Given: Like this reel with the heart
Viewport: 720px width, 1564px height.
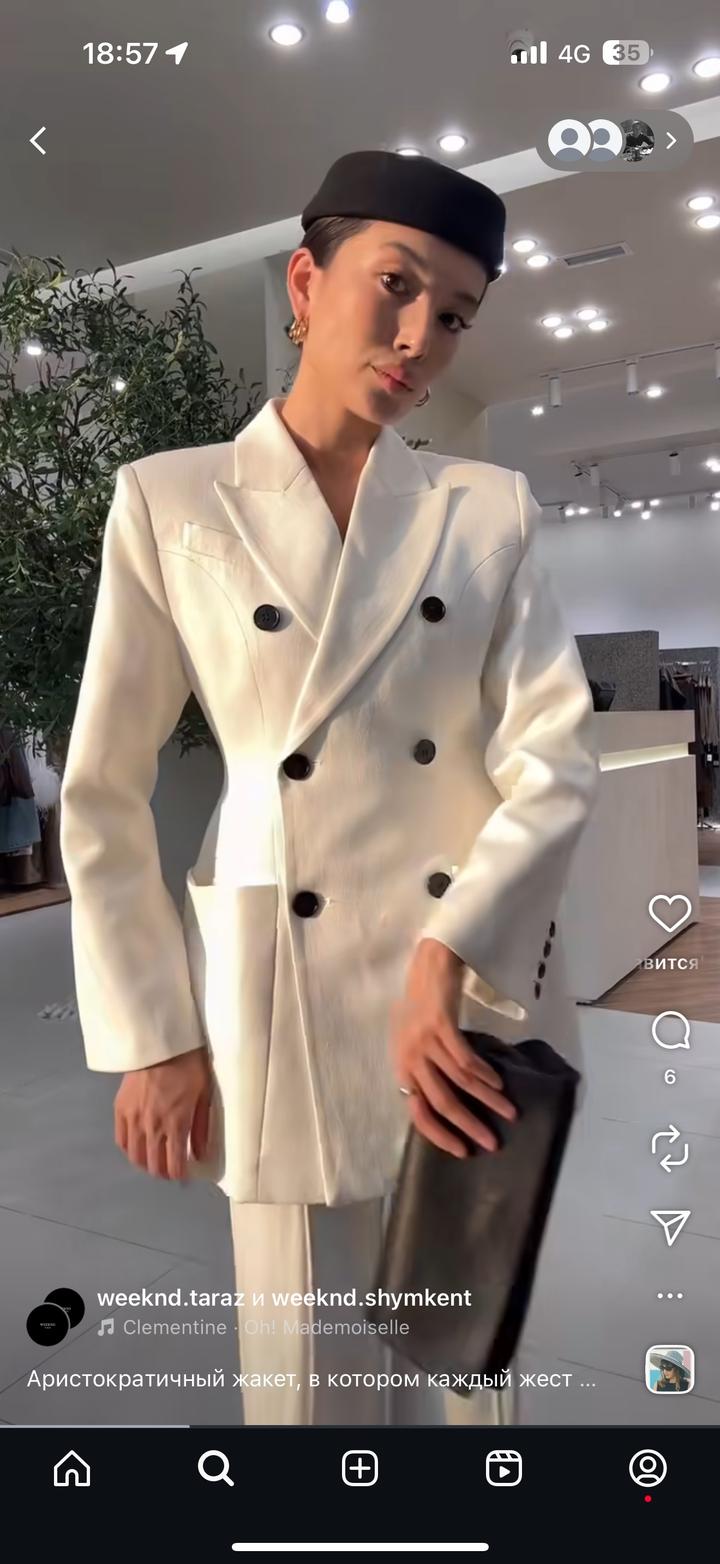Looking at the screenshot, I should (x=669, y=914).
